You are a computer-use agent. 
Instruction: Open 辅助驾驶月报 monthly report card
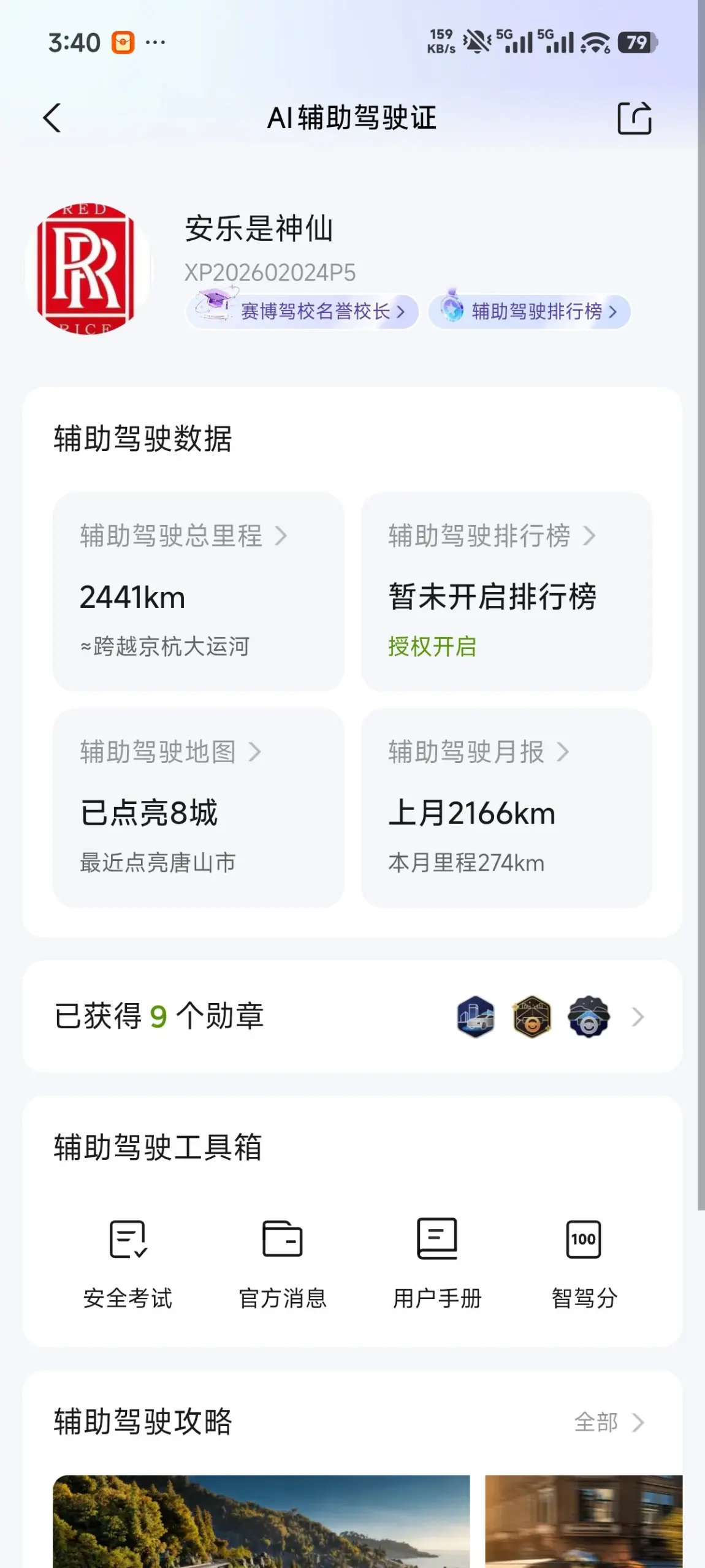pos(506,808)
